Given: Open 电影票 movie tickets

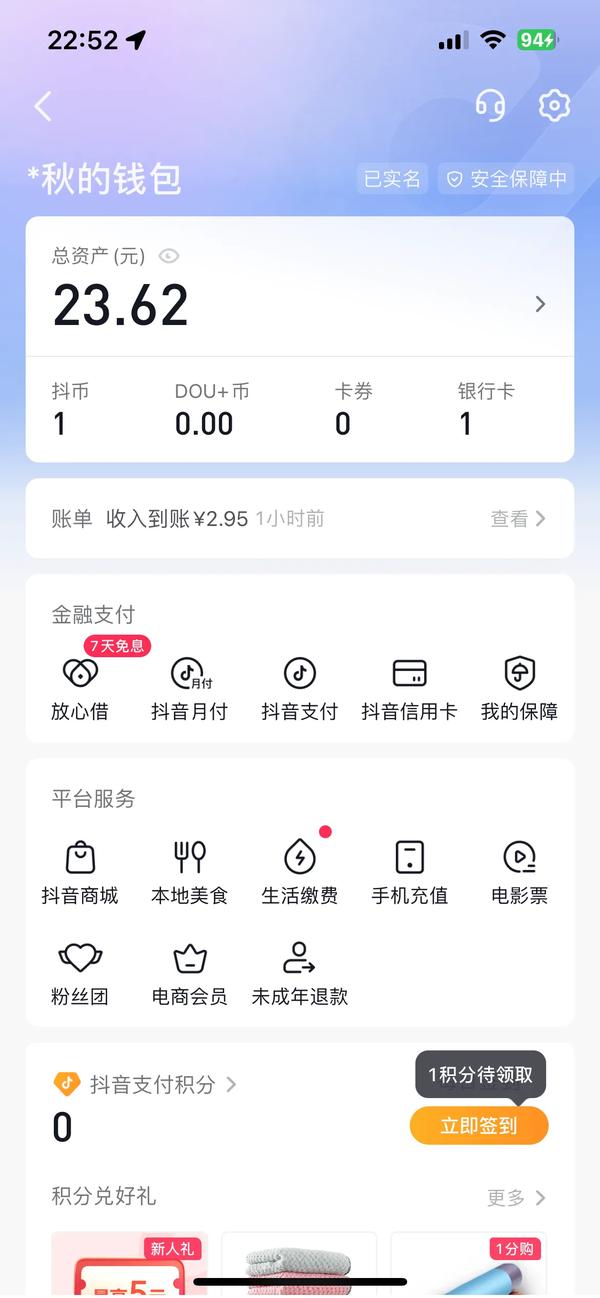Looking at the screenshot, I should (519, 871).
